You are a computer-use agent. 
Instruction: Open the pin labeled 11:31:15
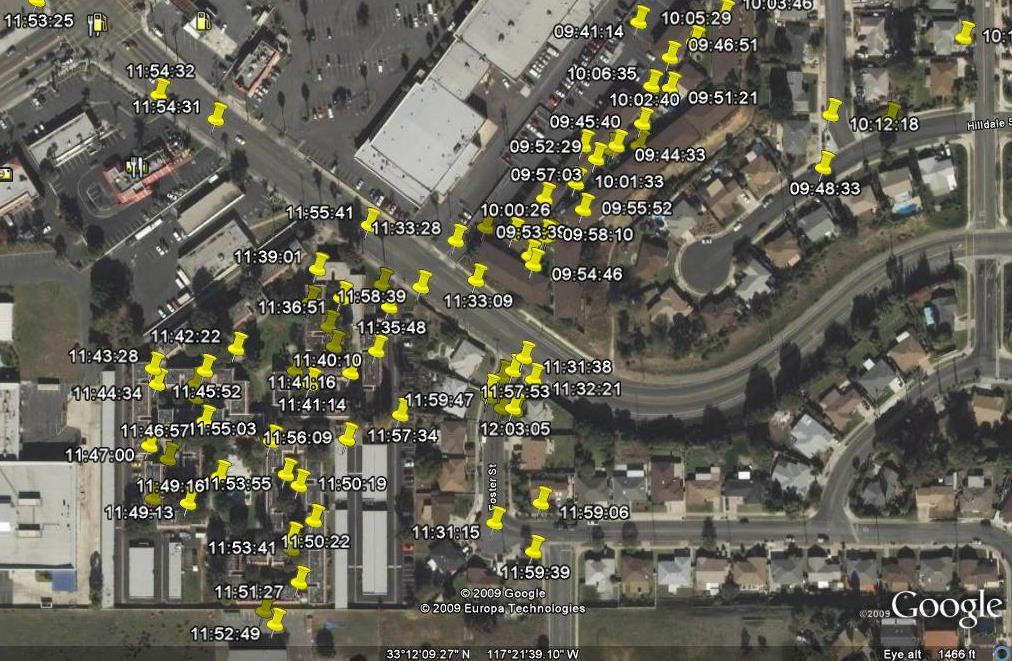496,516
